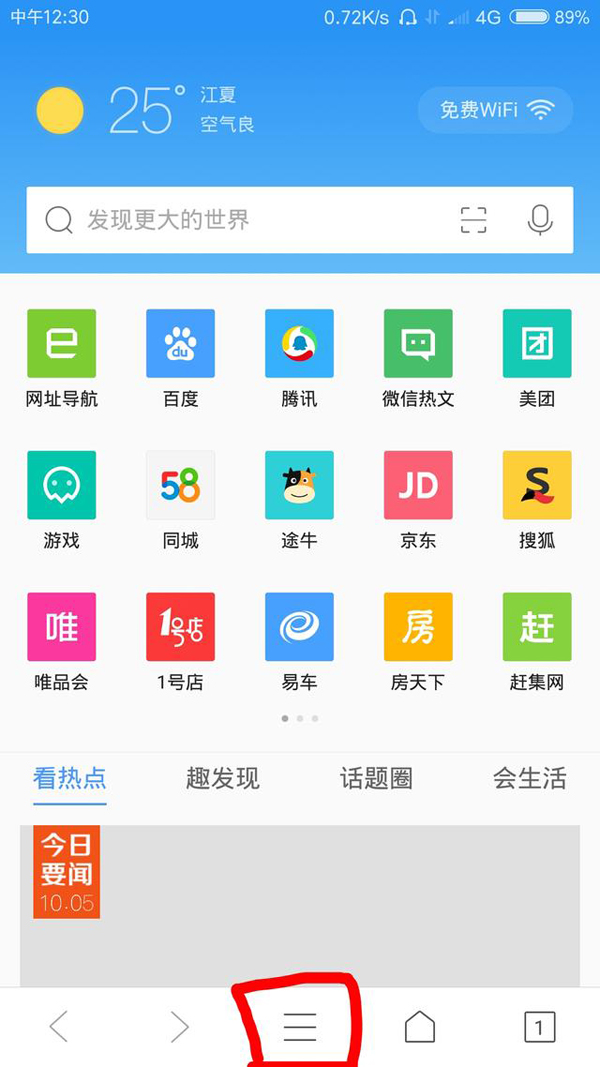Open the tab switcher showing 1
The width and height of the screenshot is (600, 1067).
click(x=539, y=1027)
